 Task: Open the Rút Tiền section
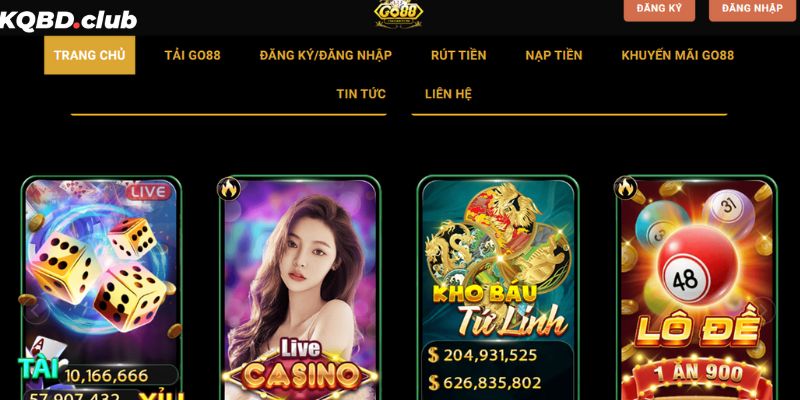458,55
